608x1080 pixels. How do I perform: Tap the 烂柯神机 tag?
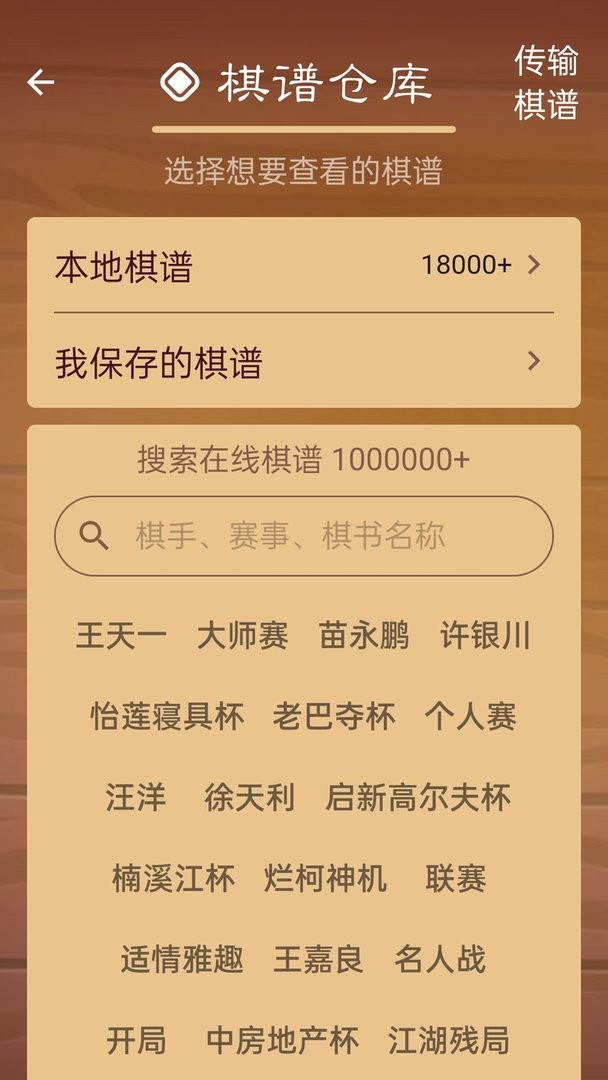(325, 879)
